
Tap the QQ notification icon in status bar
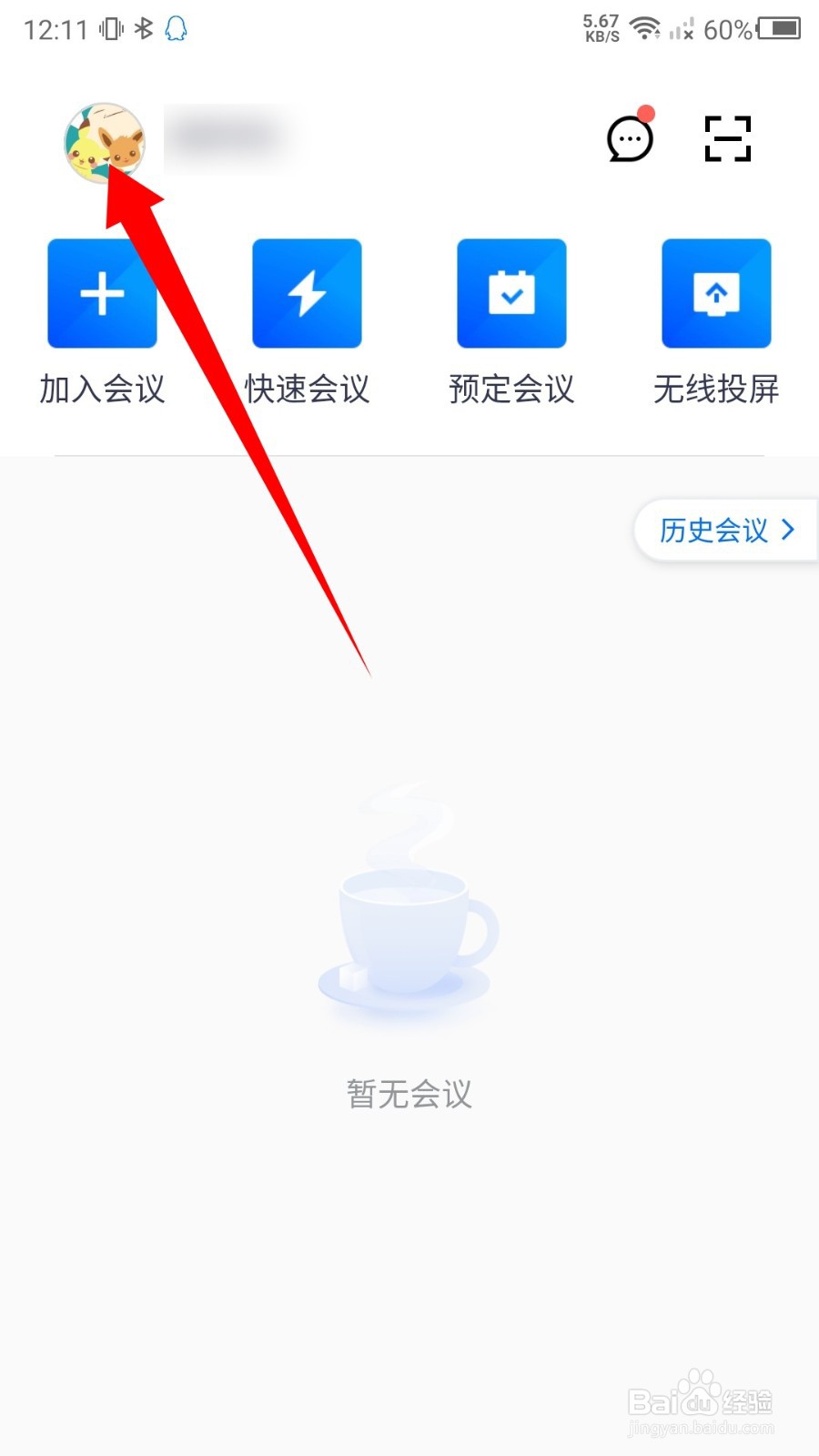click(x=175, y=28)
